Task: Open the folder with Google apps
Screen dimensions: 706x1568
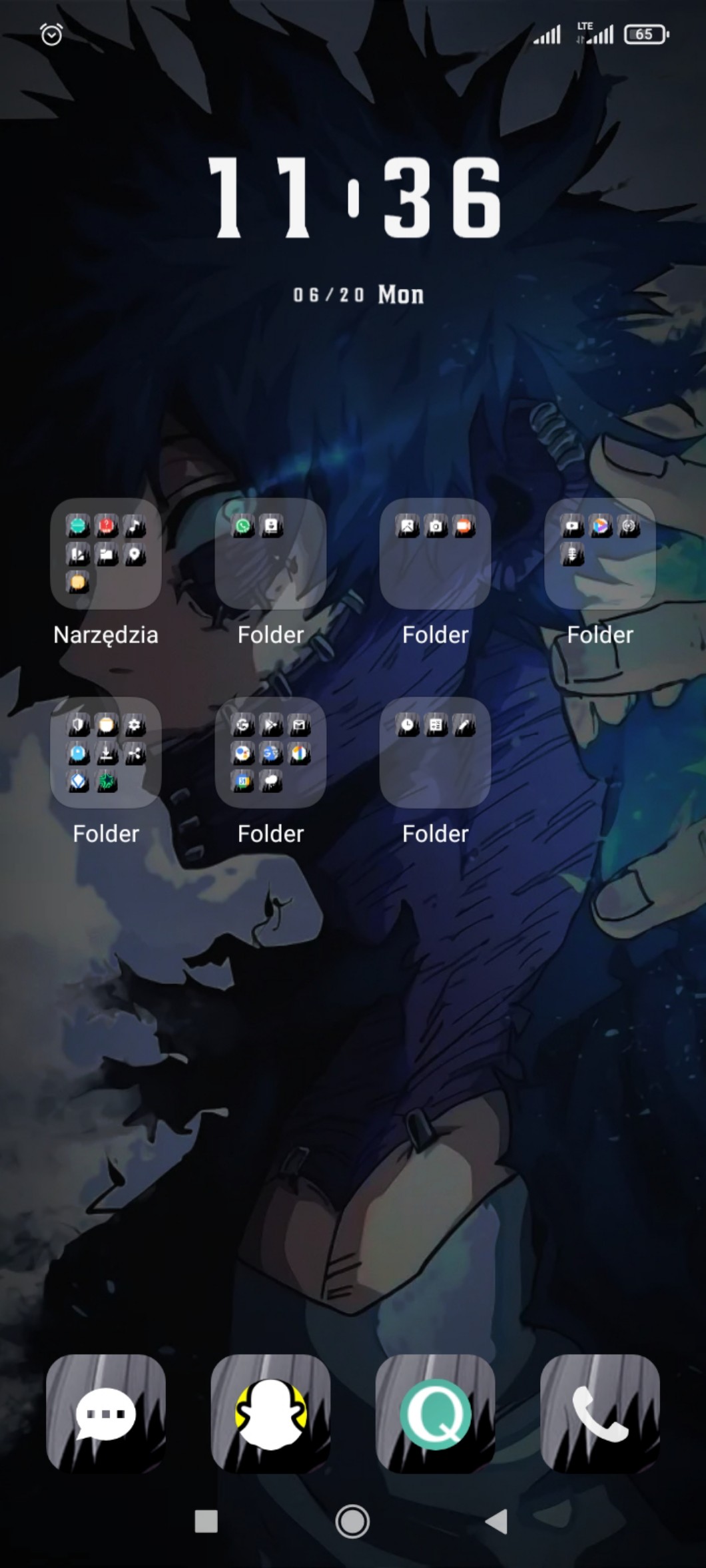Action: (270, 752)
